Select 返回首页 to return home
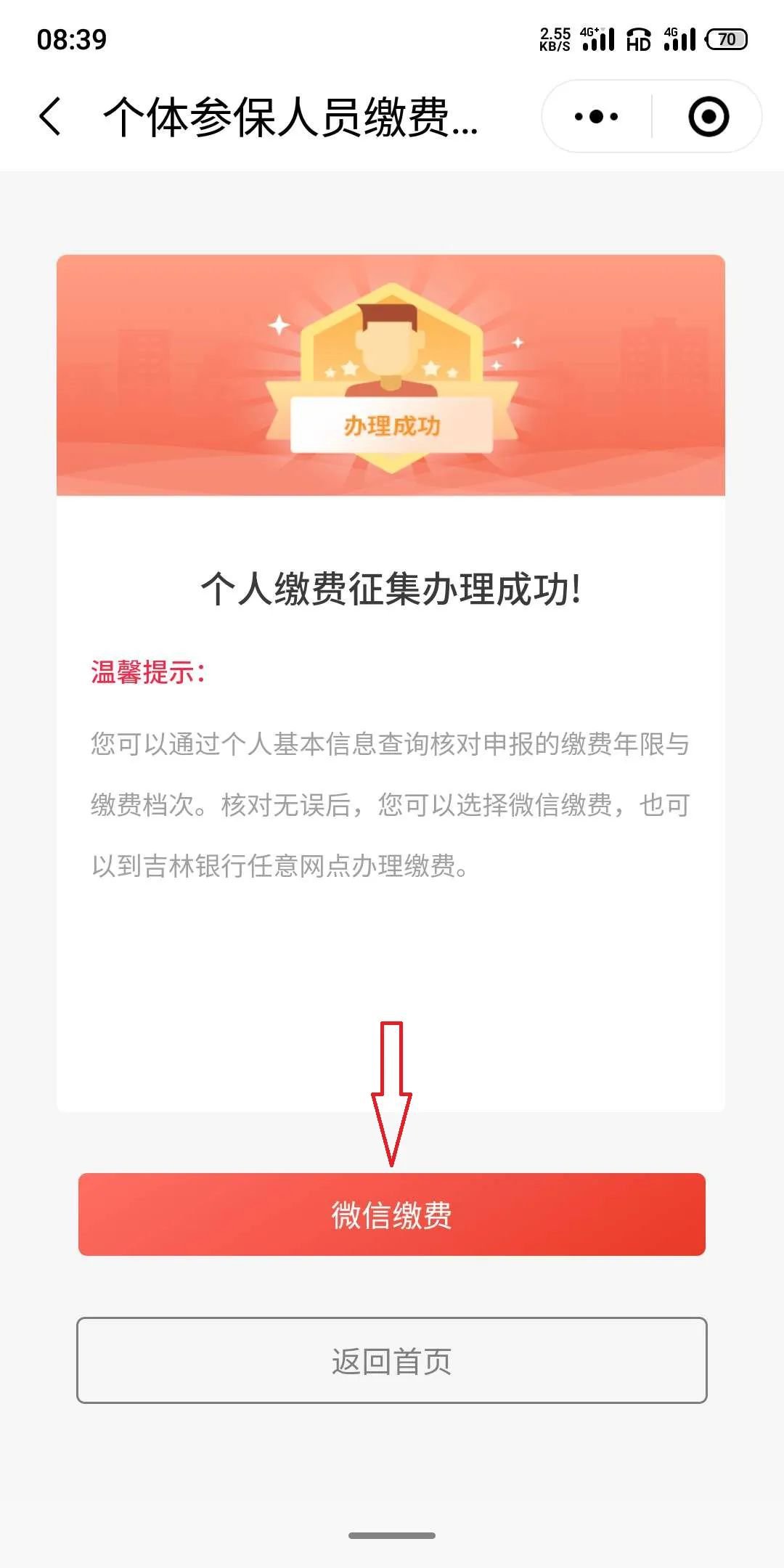 [x=392, y=1360]
